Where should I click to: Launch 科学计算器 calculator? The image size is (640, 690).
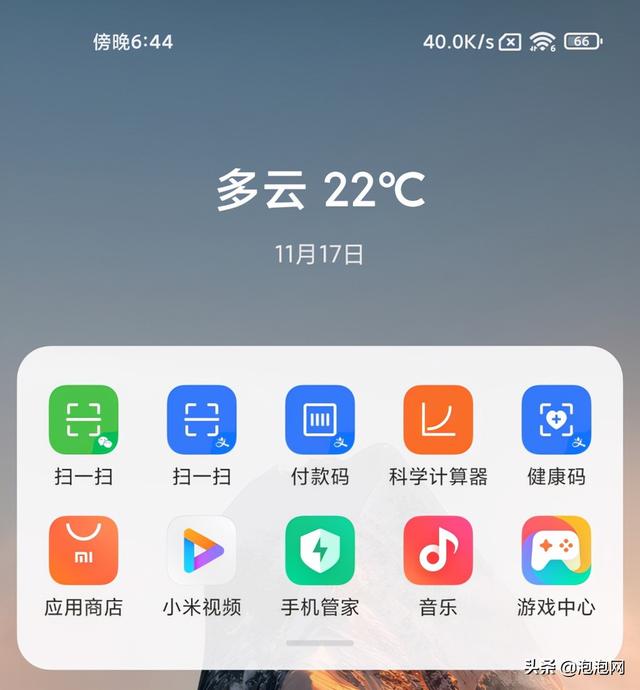pos(438,420)
